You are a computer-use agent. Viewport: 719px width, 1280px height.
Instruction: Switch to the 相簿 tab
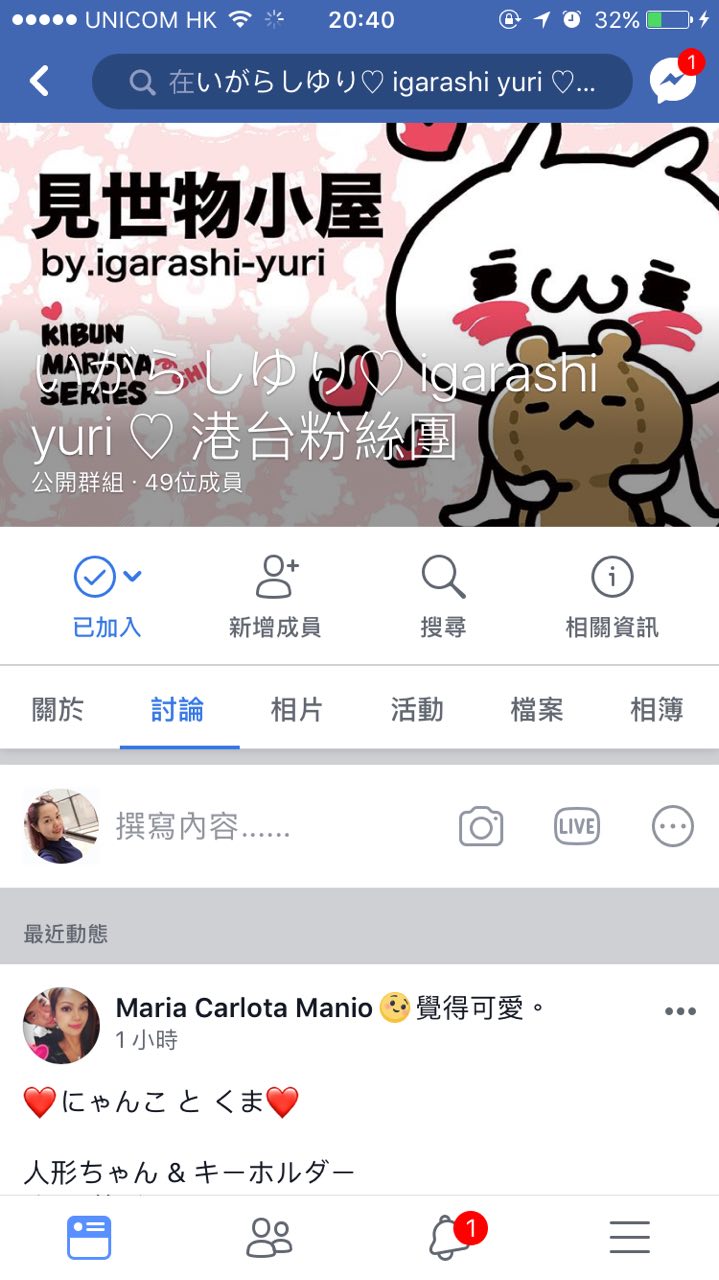tap(657, 710)
